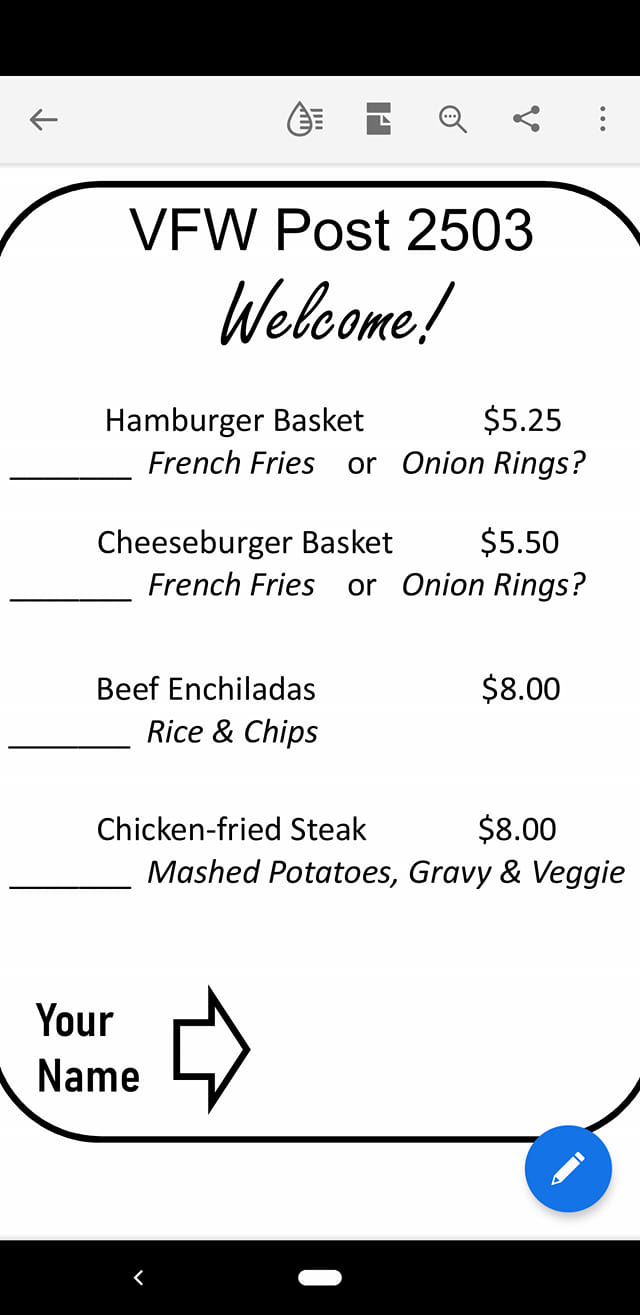Tap the blue pencil edit button
Image resolution: width=640 pixels, height=1315 pixels.
(x=568, y=1168)
